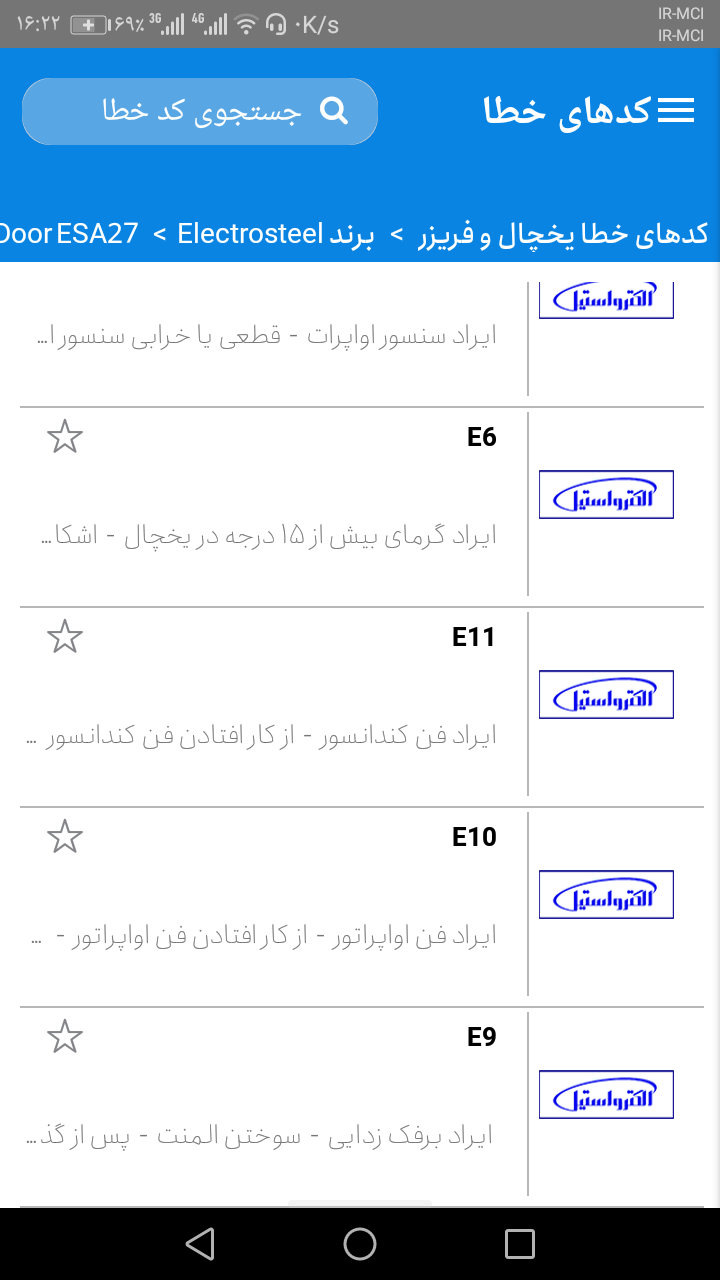This screenshot has width=720, height=1280.
Task: Mark E10 as a favorite using its star
Action: tap(65, 837)
